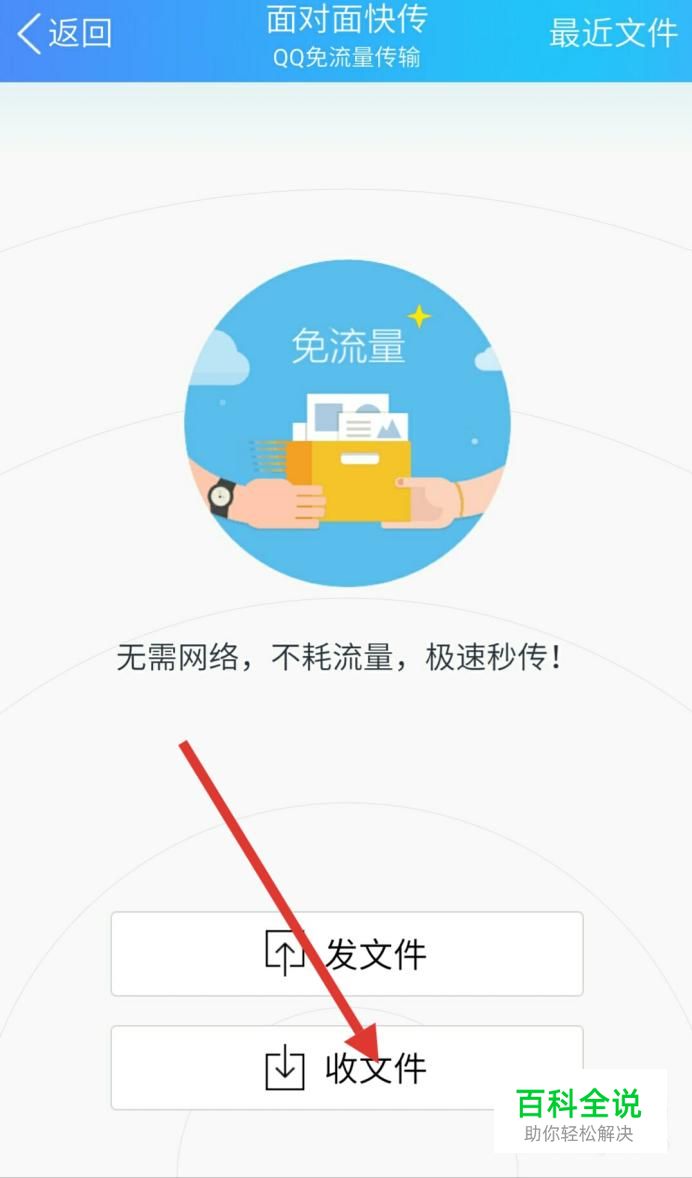Open 最近文件 recent files
The width and height of the screenshot is (692, 1178).
(612, 34)
